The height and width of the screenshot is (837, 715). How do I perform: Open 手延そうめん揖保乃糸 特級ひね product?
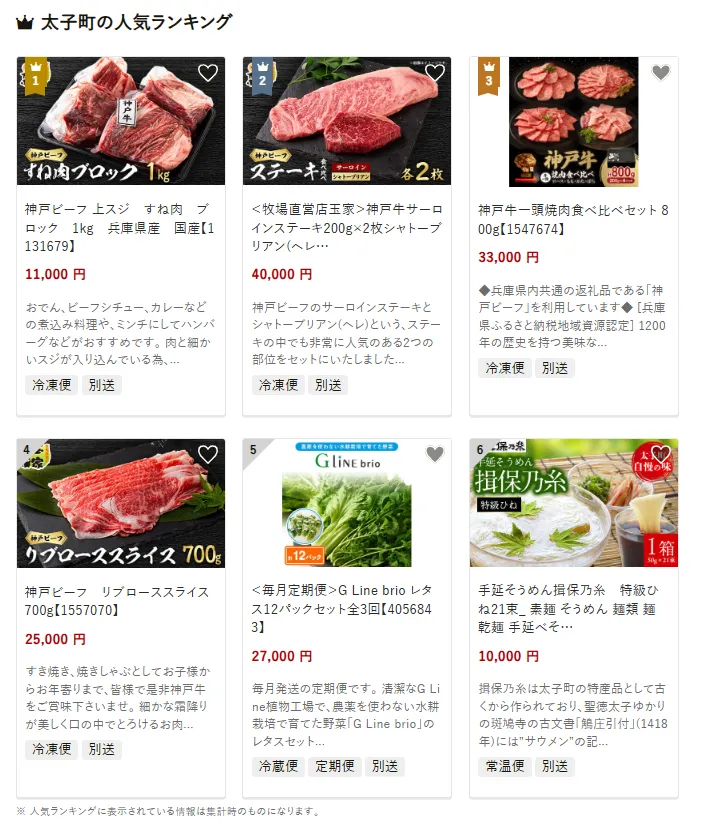pyautogui.click(x=573, y=609)
